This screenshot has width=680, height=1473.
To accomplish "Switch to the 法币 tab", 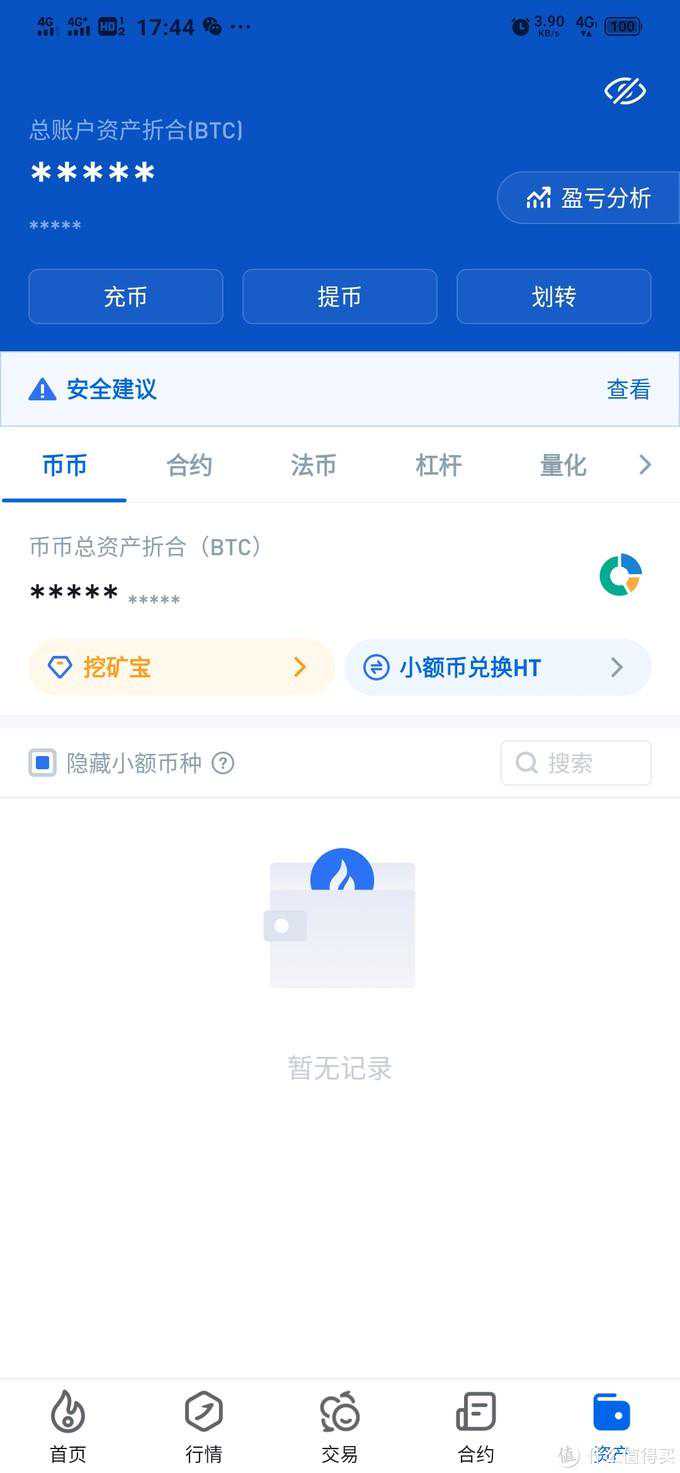I will pos(313,466).
